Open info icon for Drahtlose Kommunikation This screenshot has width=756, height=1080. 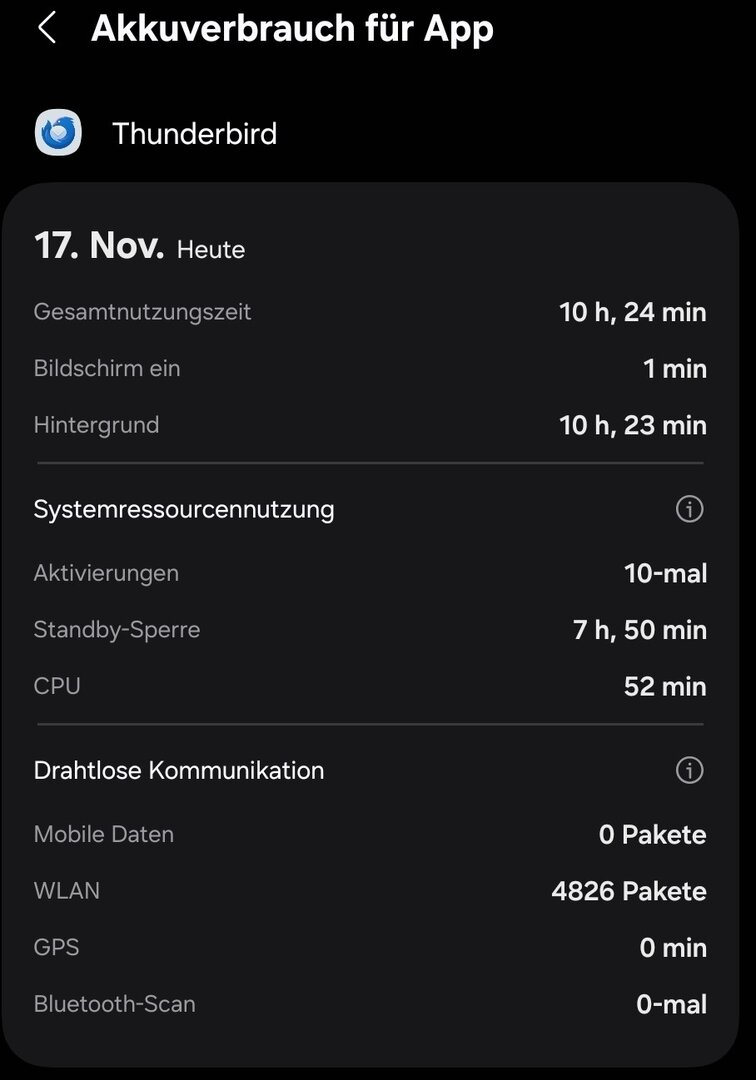(689, 771)
